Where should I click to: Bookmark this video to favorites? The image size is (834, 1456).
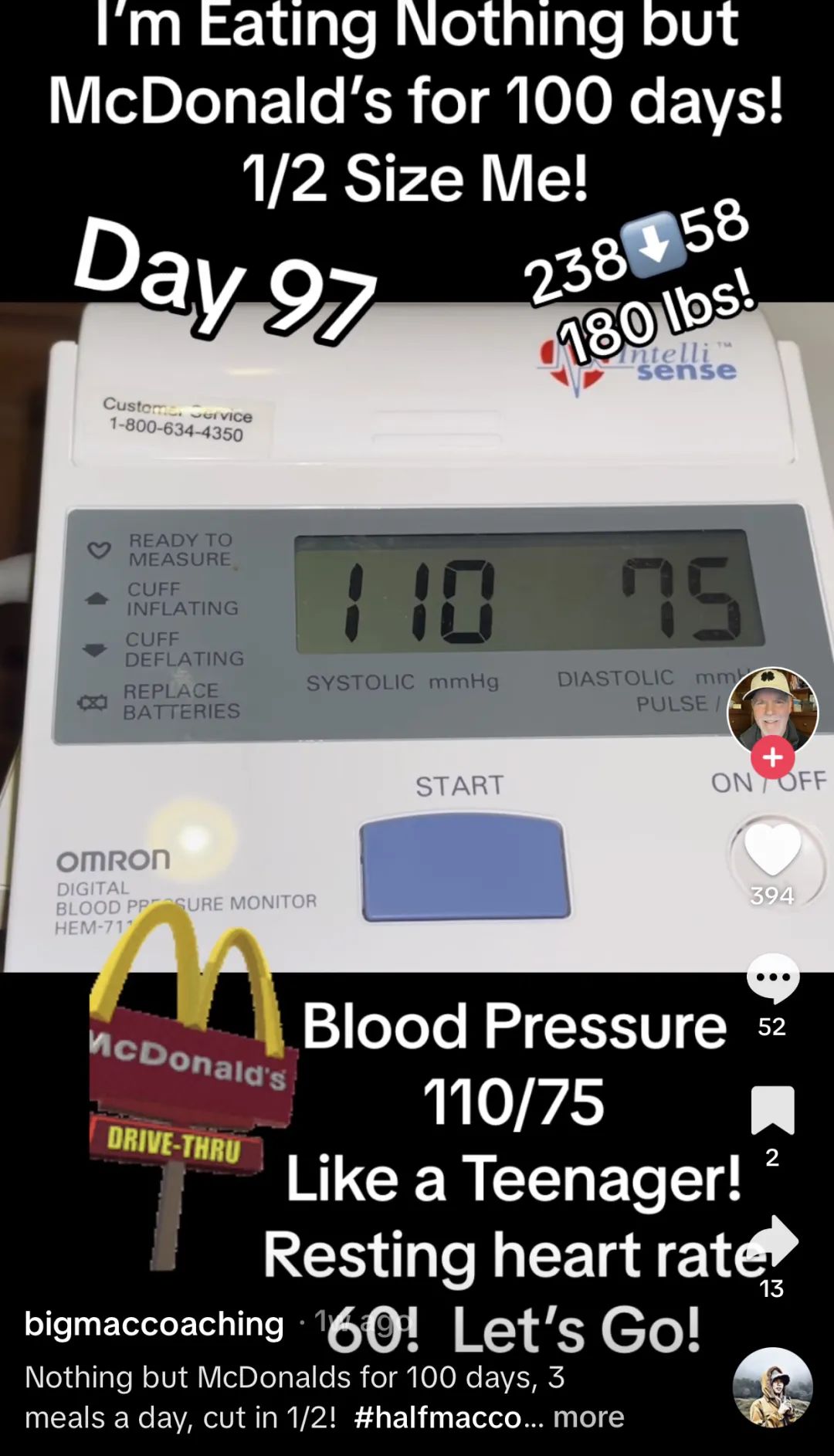point(772,1109)
